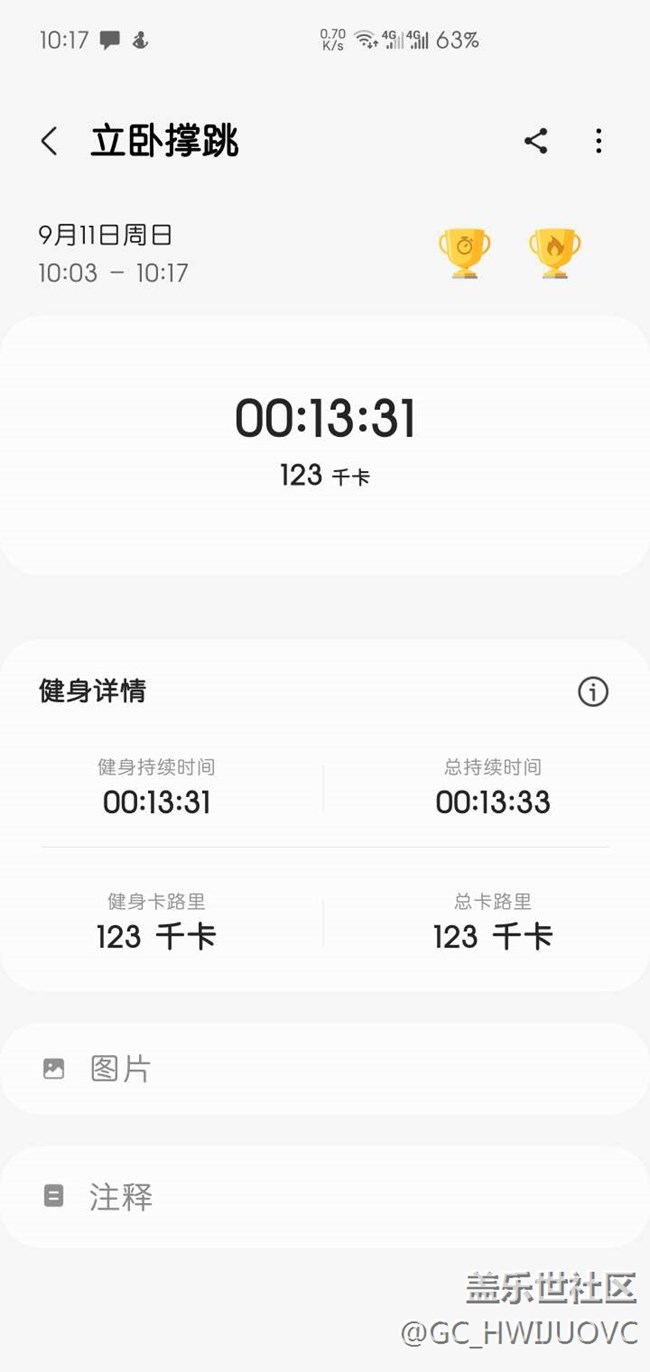Tap the stopwatch trophy badge
650x1372 pixels.
[465, 253]
